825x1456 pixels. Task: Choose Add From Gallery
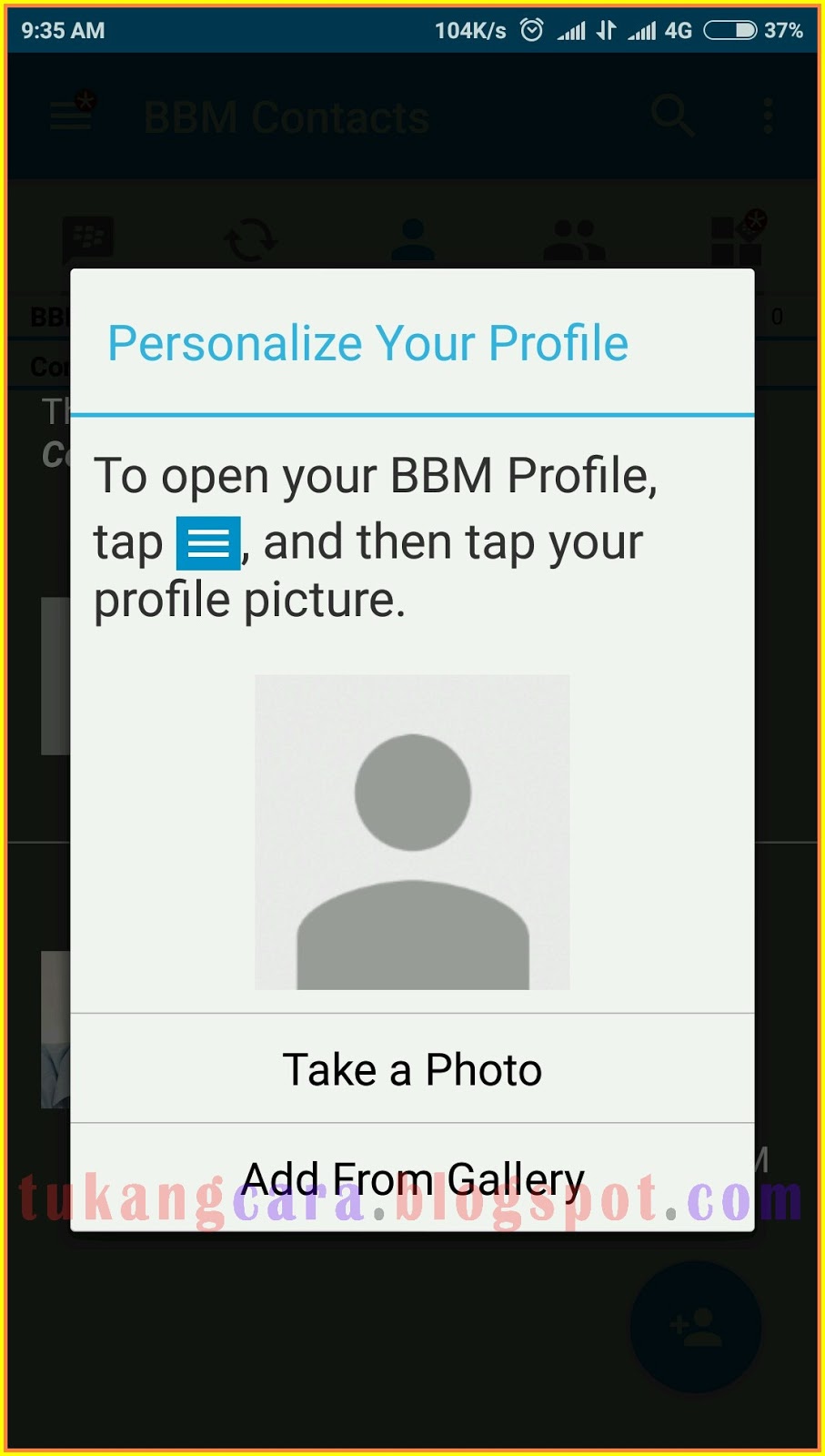pyautogui.click(x=412, y=1178)
